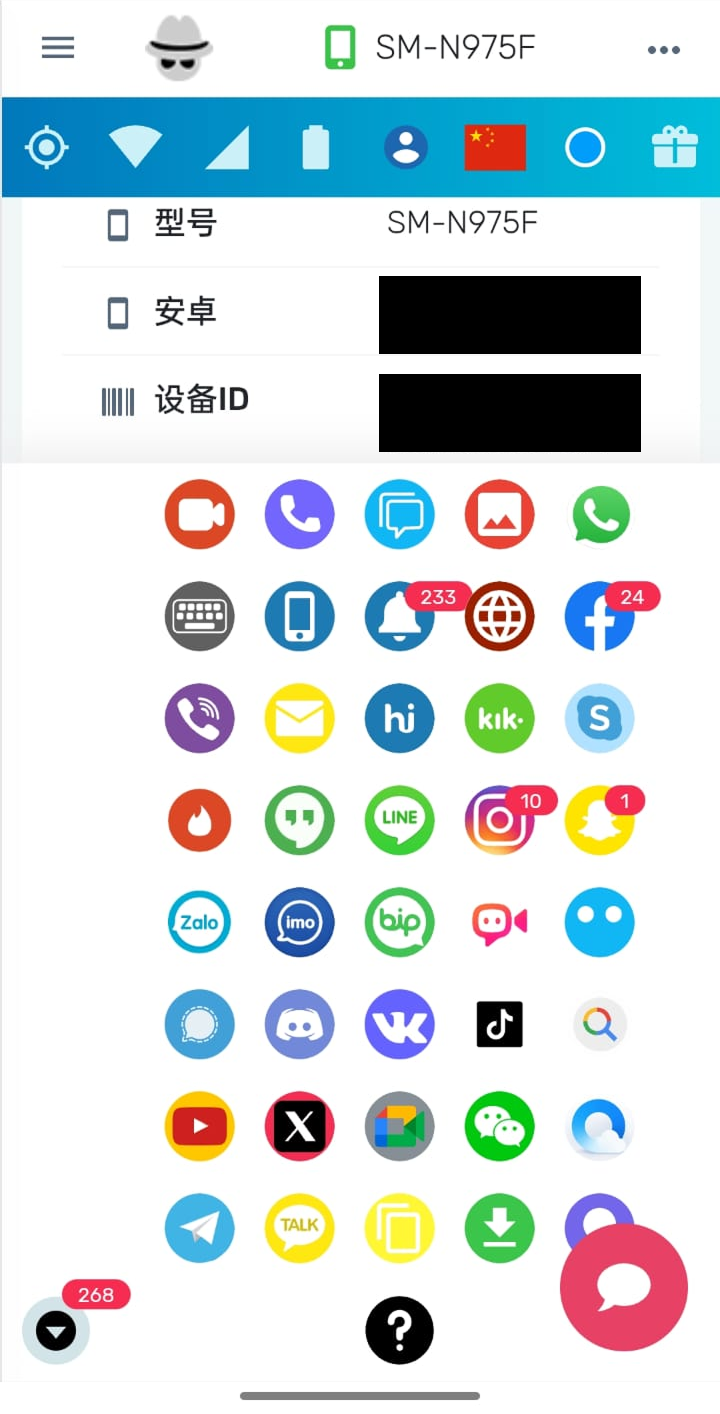Open Facebook icon with 24 badge
720x1414 pixels.
click(x=600, y=616)
